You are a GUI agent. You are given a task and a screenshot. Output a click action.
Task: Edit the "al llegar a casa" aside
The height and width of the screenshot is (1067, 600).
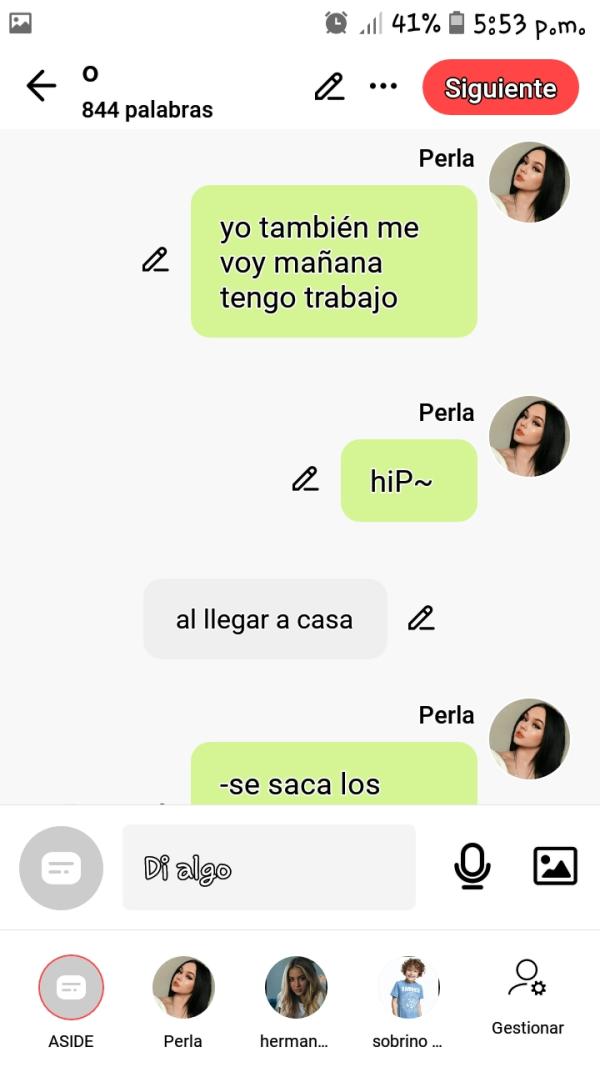click(x=421, y=618)
